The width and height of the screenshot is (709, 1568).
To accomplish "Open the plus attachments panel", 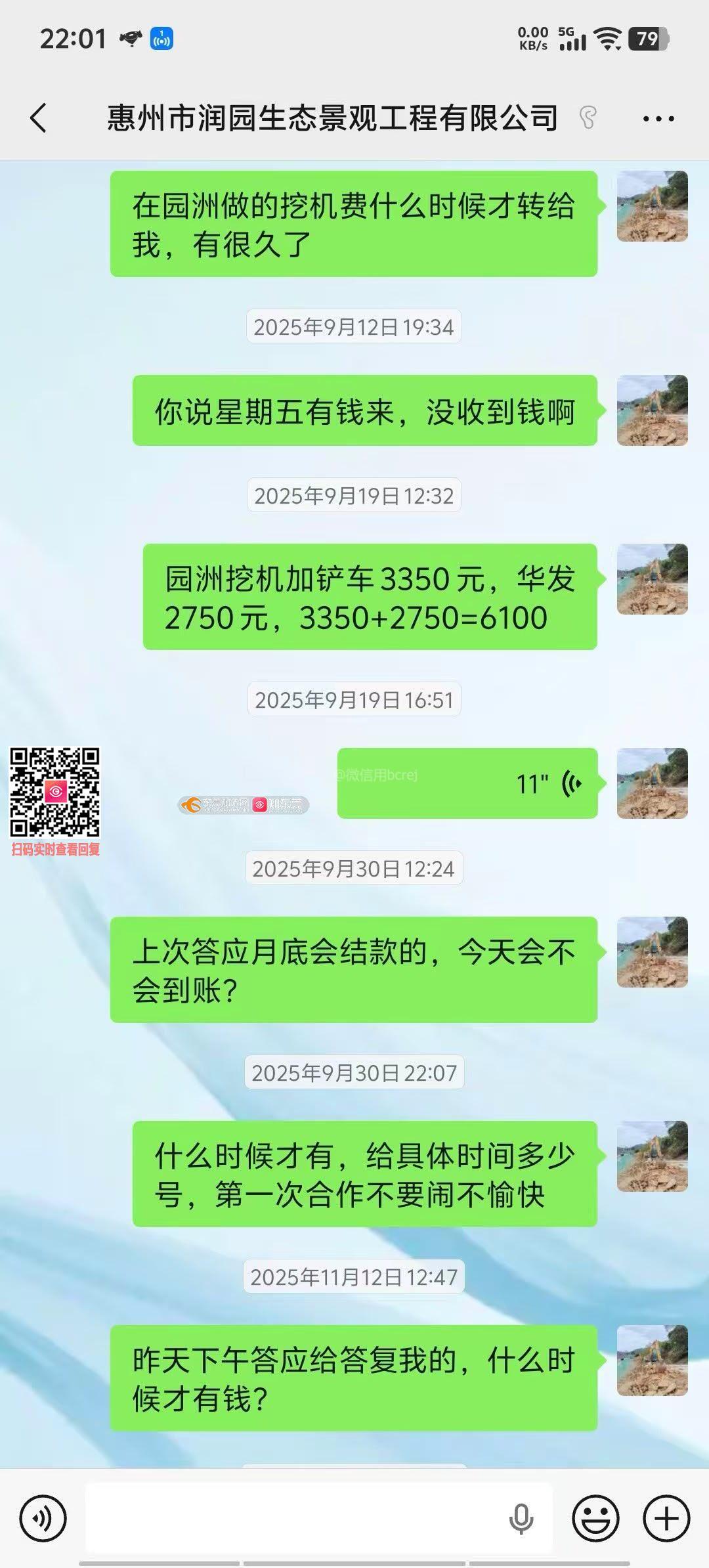I will [666, 1518].
